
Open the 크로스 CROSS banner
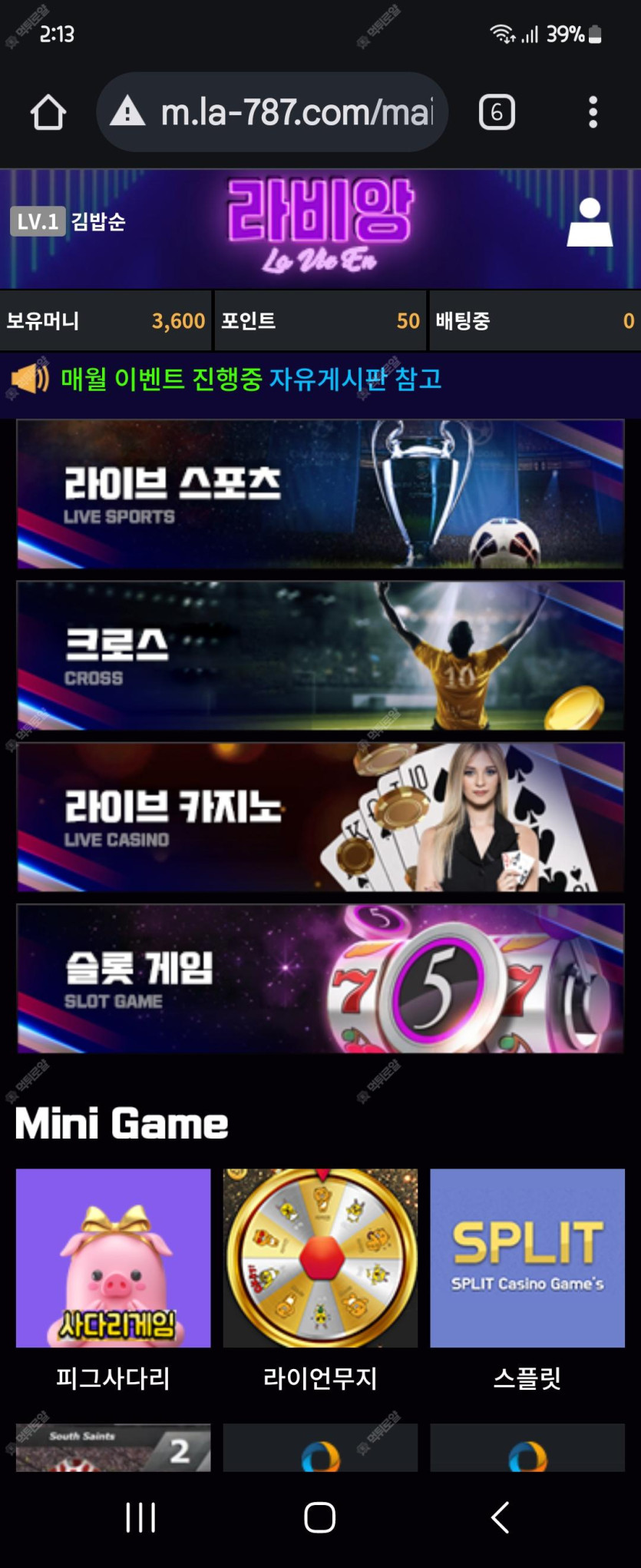tap(320, 655)
